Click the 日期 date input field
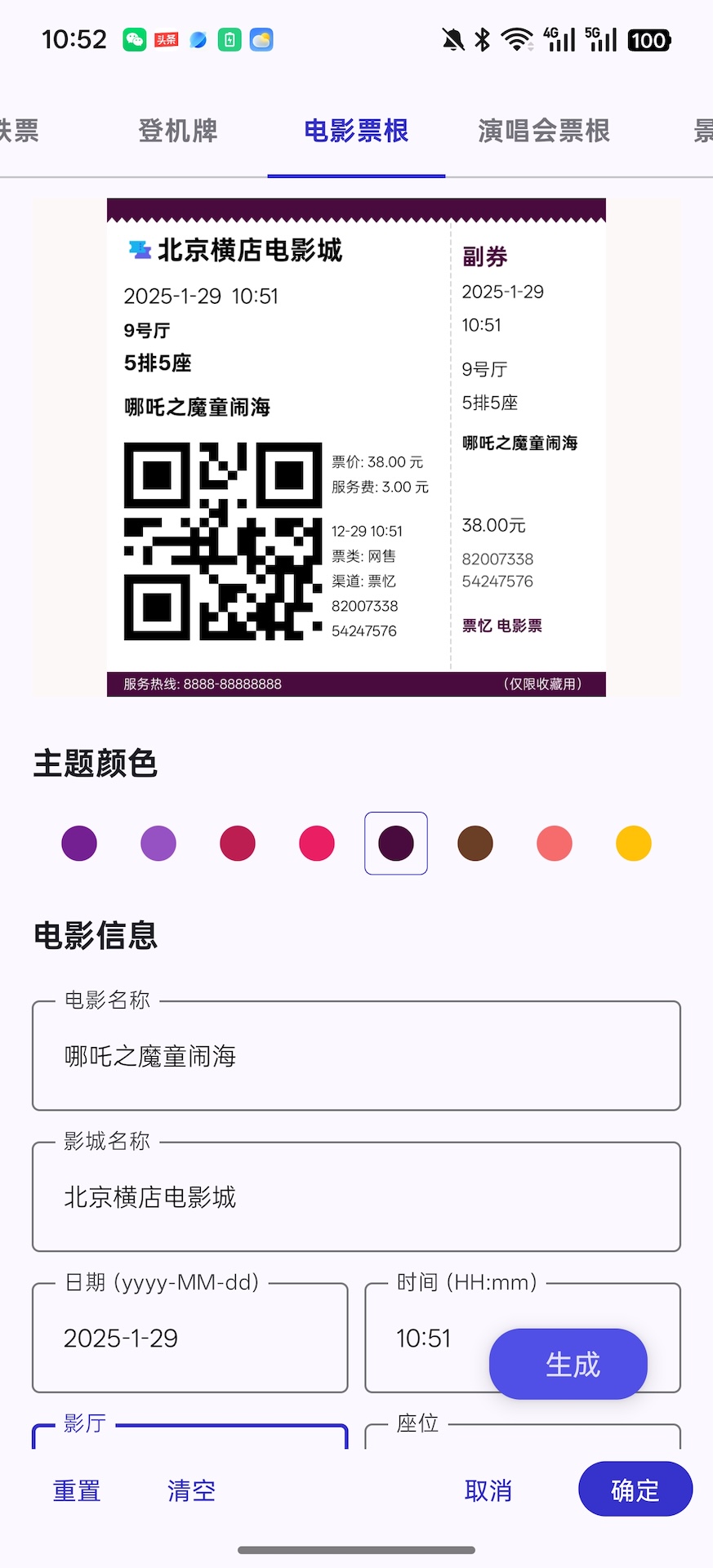The image size is (713, 1568). 189,1338
